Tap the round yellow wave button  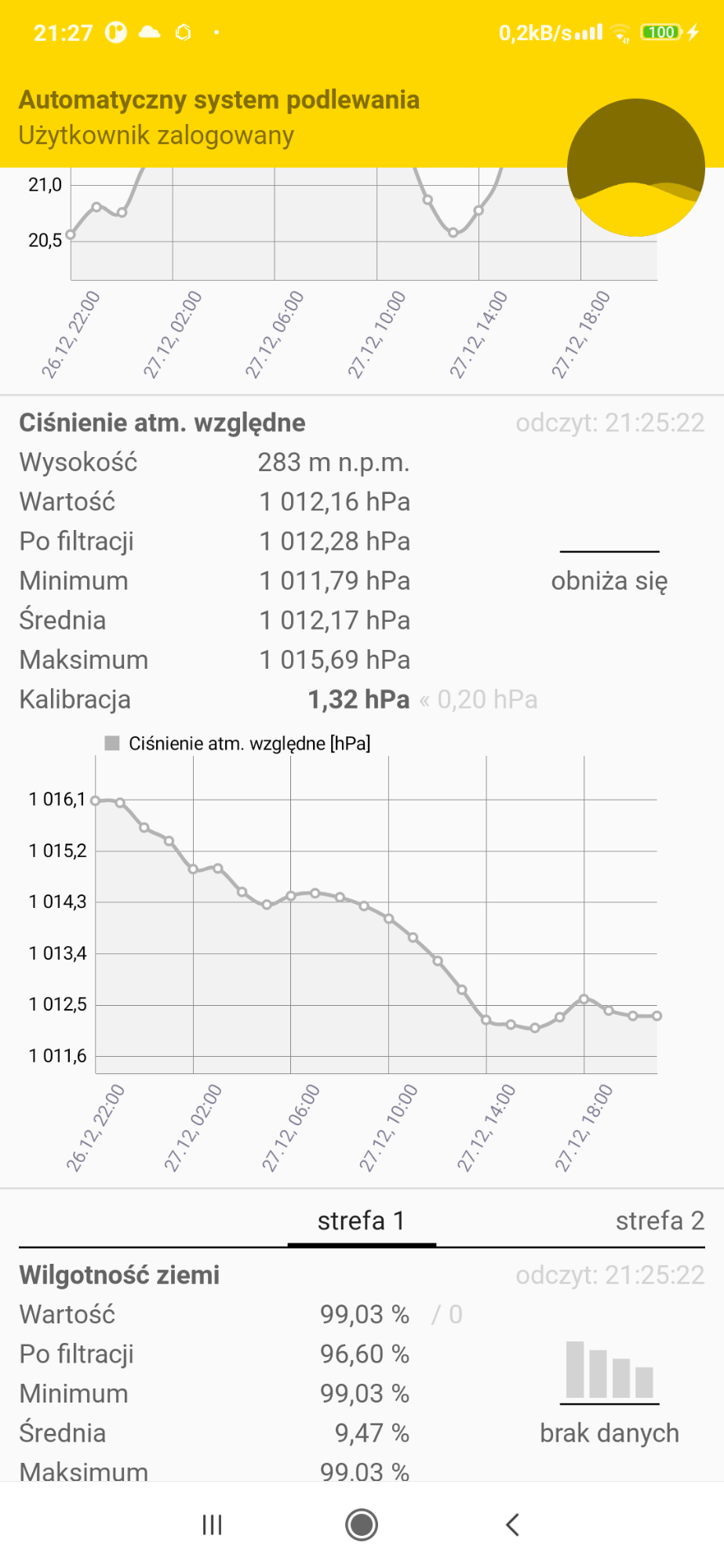635,168
